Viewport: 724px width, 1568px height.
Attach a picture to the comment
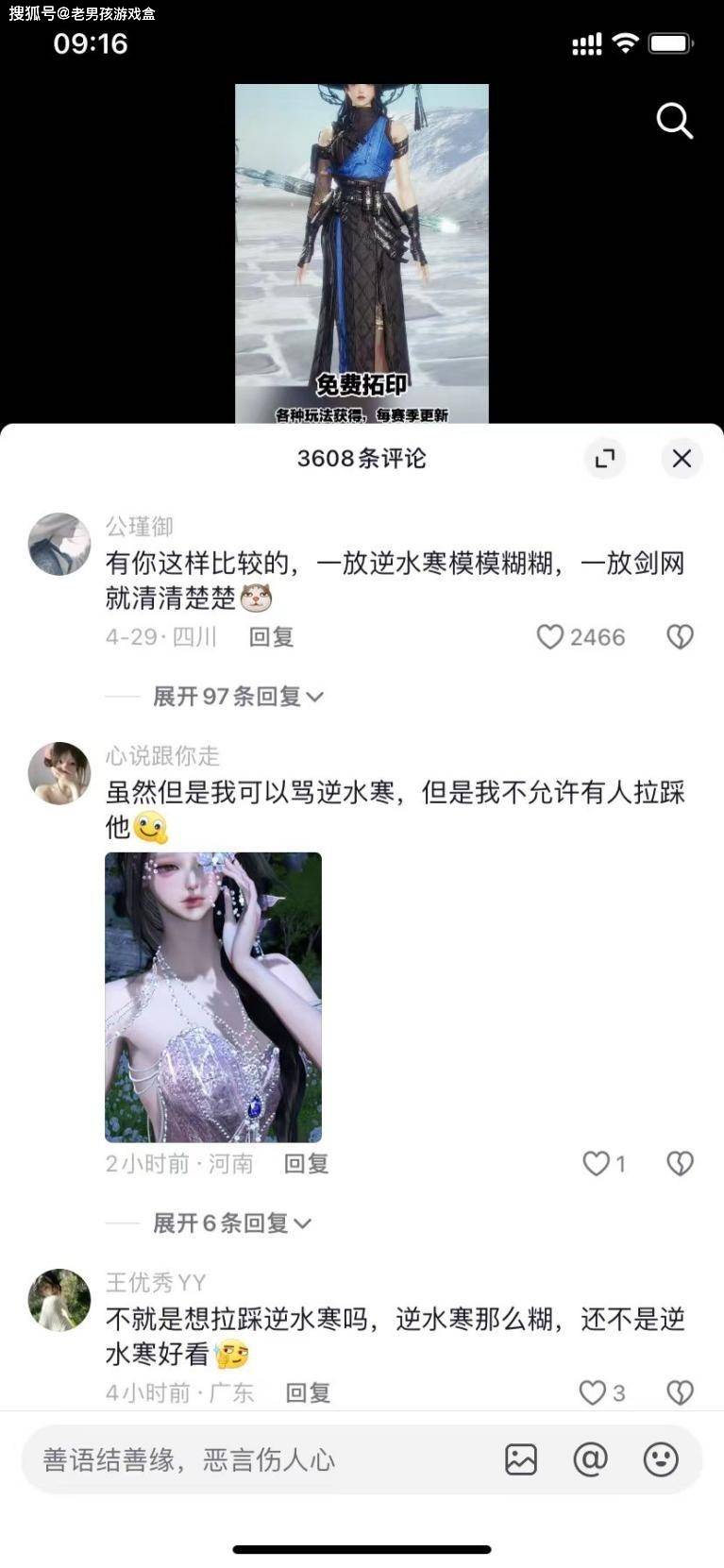[x=521, y=1459]
